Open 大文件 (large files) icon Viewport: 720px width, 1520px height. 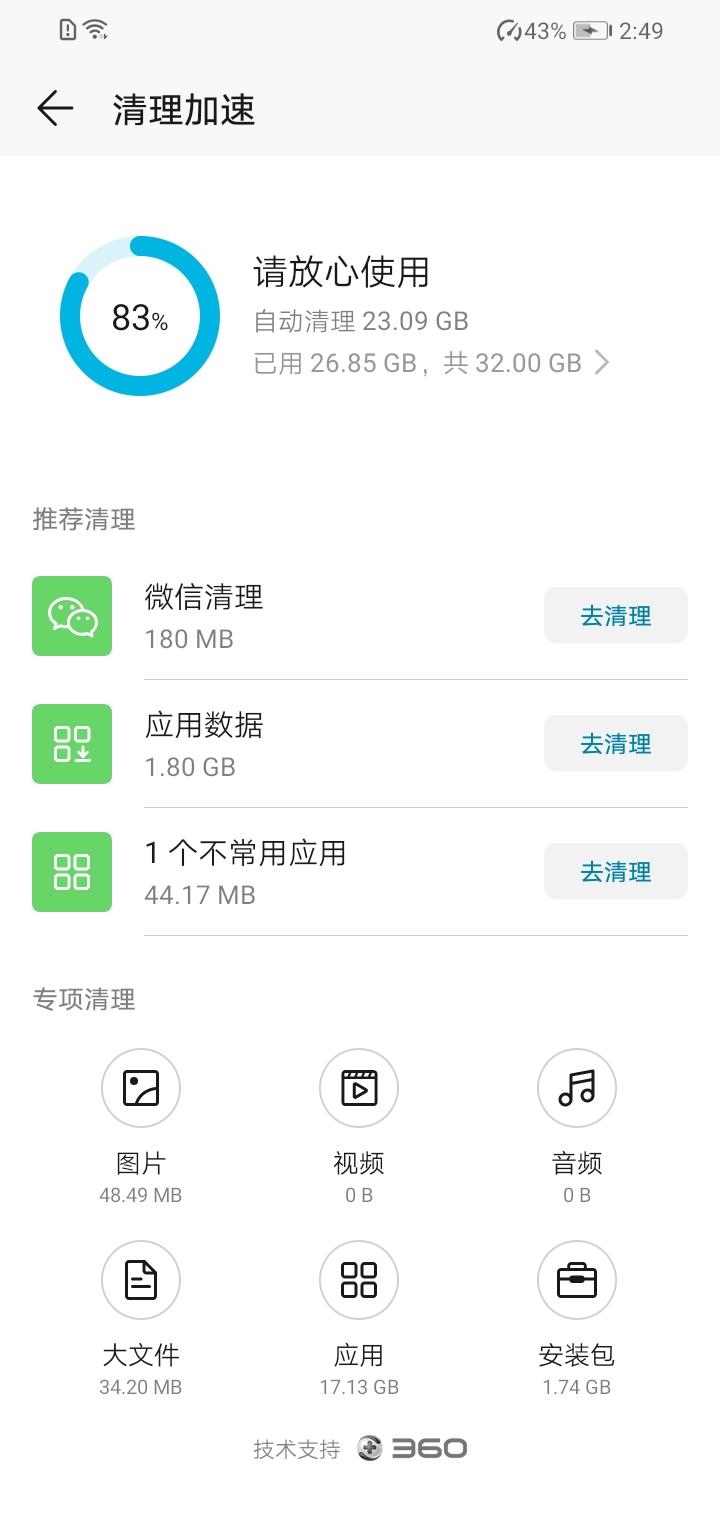coord(140,1279)
